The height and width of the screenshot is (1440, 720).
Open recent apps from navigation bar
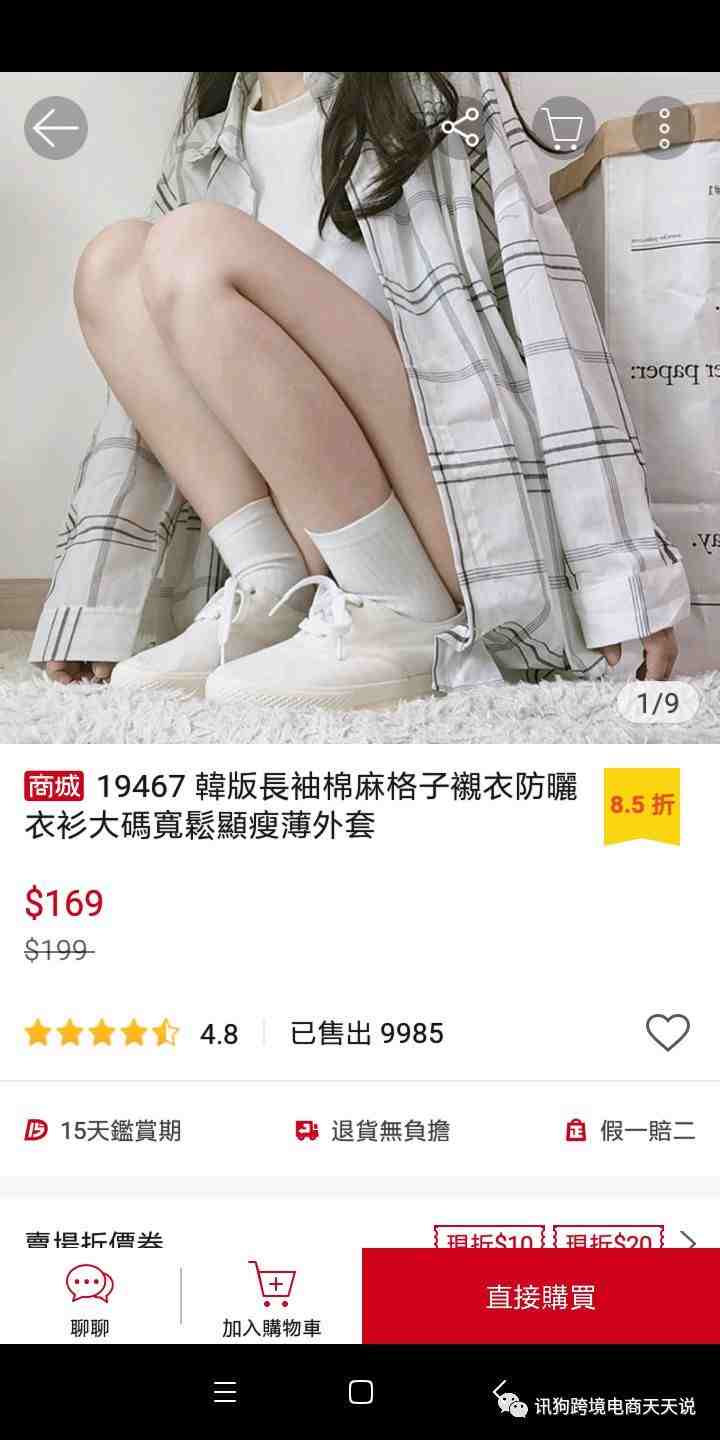[225, 1392]
